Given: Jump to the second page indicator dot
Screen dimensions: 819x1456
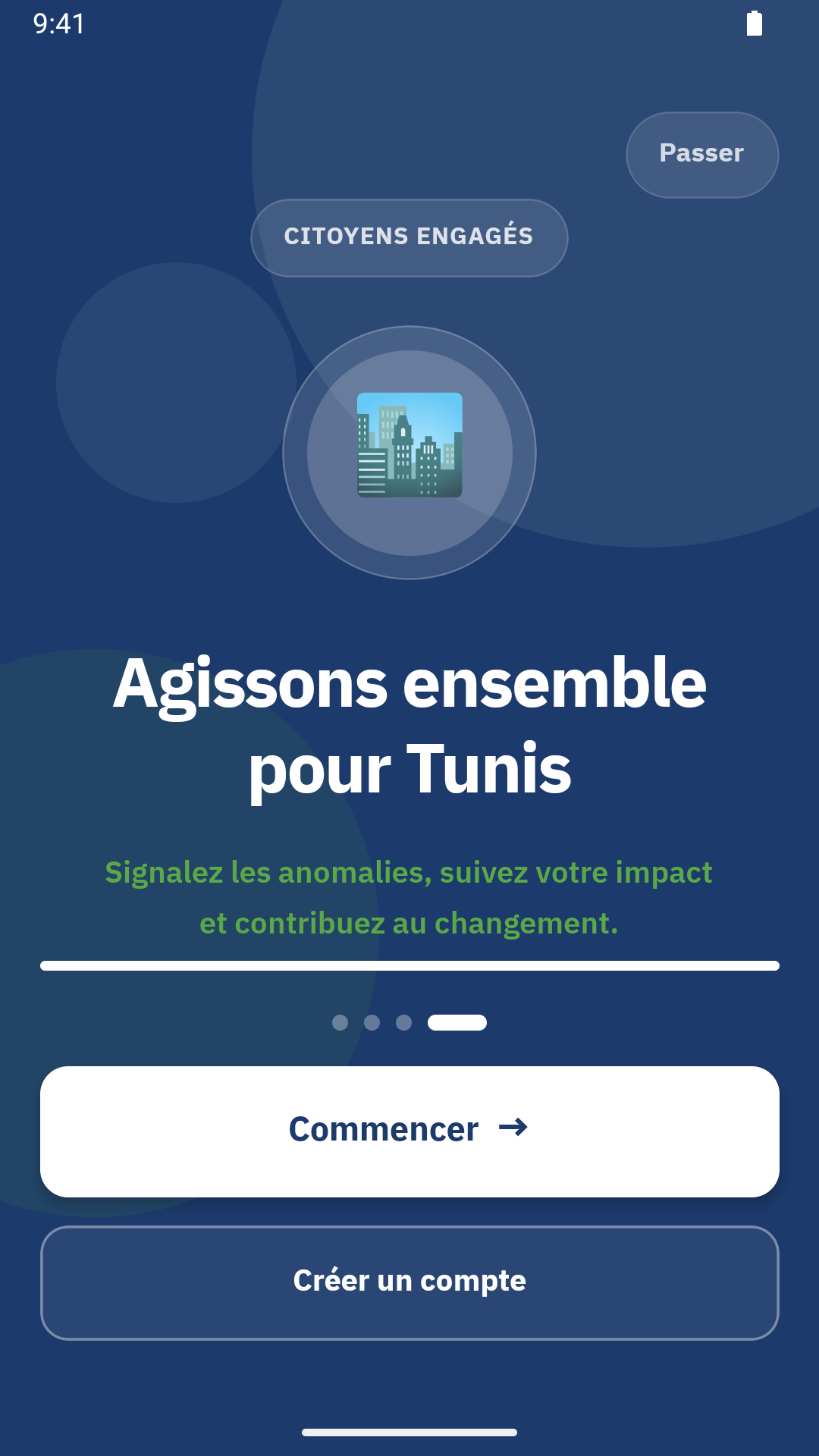Looking at the screenshot, I should point(372,1022).
